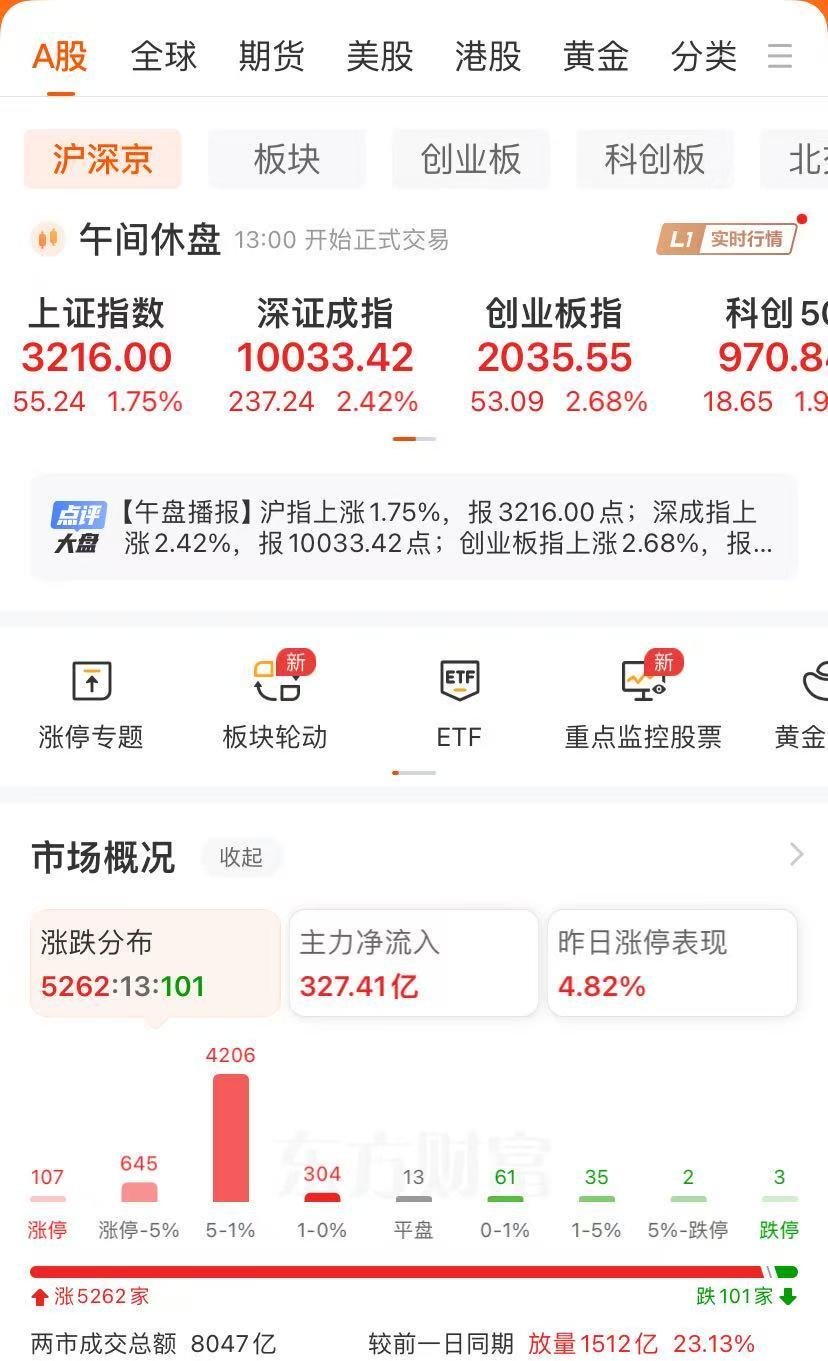This screenshot has height=1361, width=828.
Task: Select the 科创板 chip
Action: click(x=655, y=159)
